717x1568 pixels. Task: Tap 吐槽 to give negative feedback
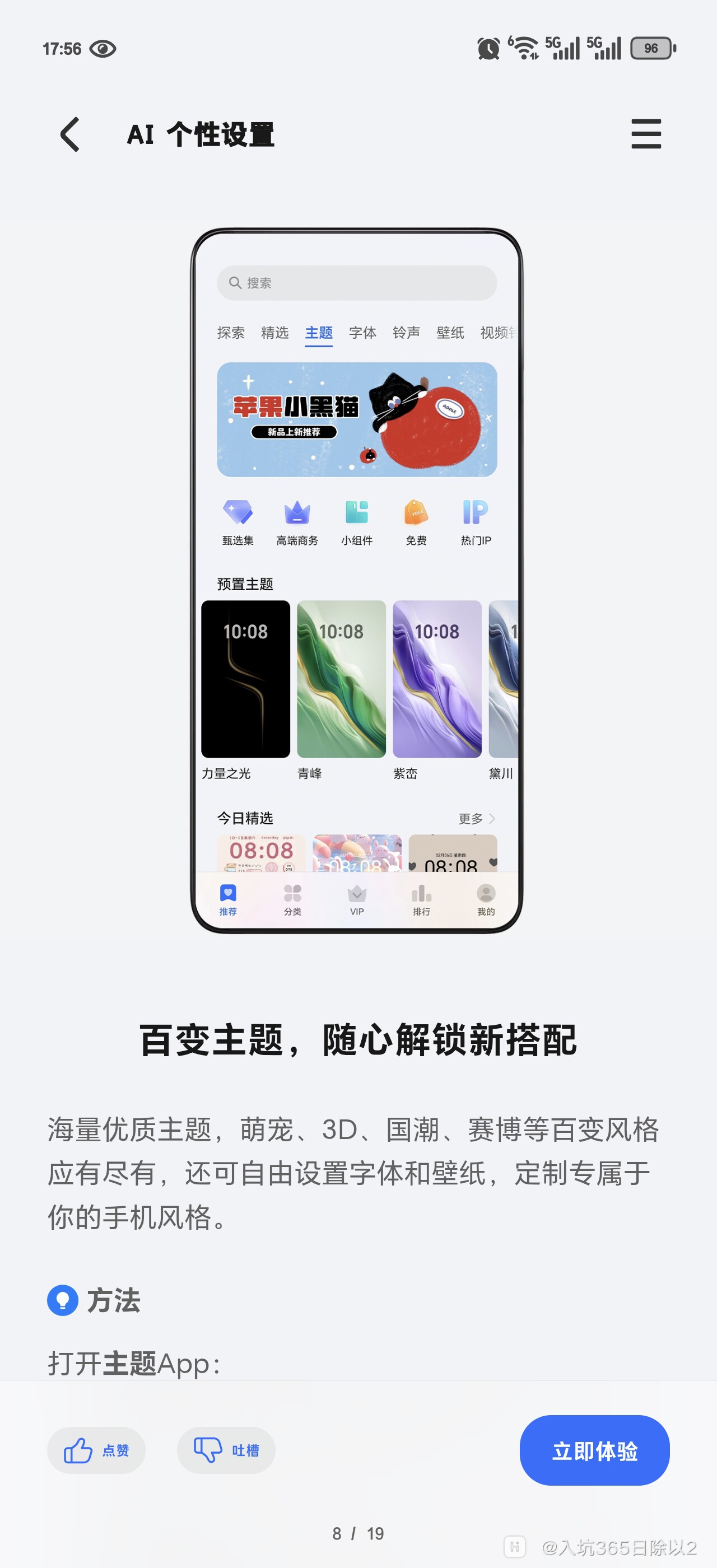(x=226, y=1450)
